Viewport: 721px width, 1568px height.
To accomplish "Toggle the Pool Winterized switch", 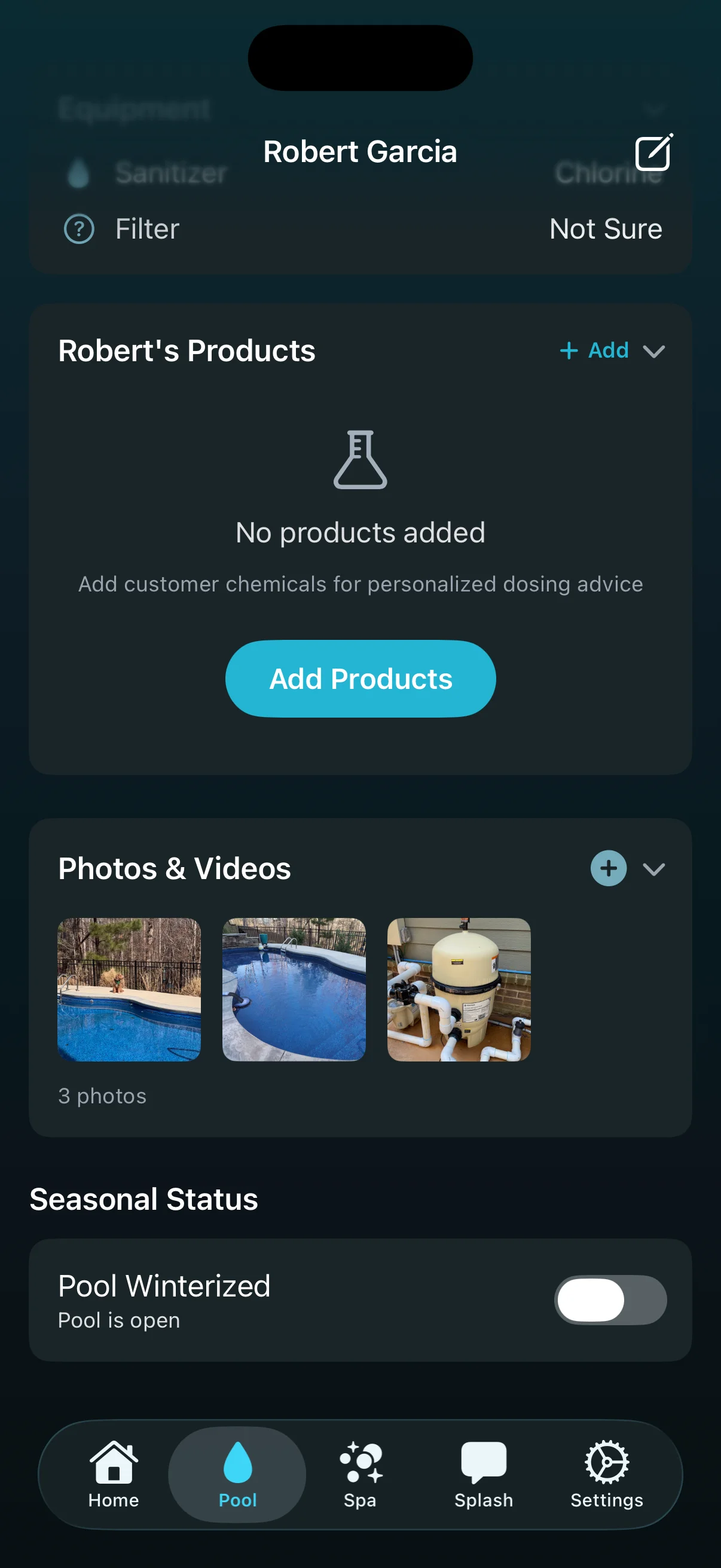I will click(610, 1299).
